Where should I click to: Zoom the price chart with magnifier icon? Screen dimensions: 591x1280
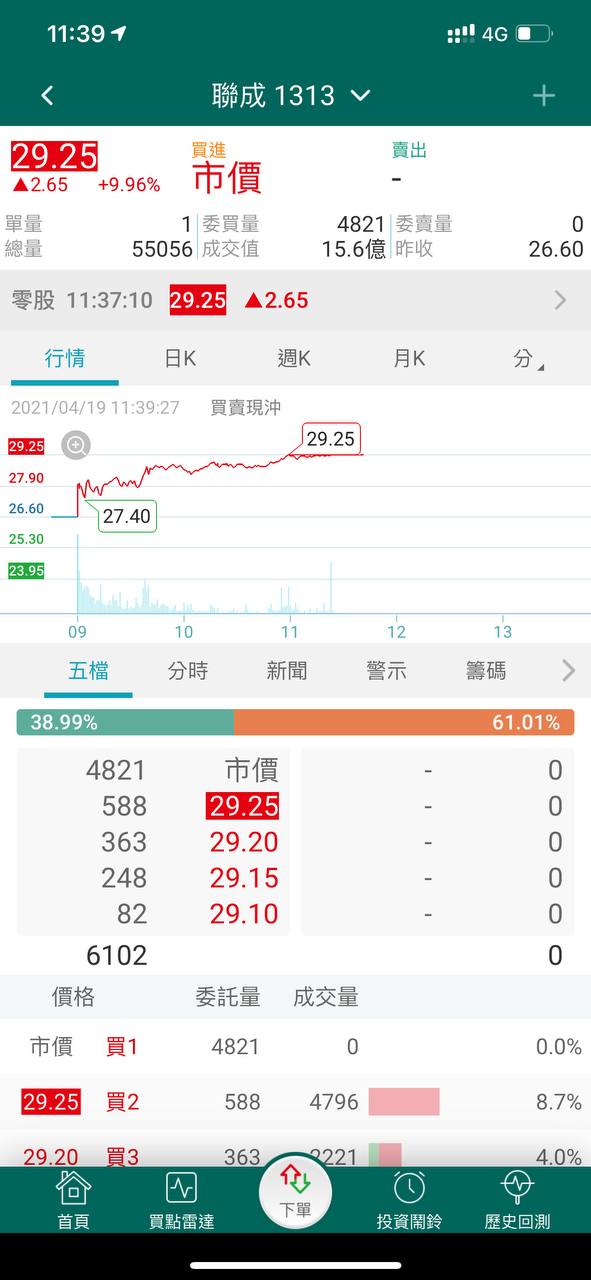76,445
